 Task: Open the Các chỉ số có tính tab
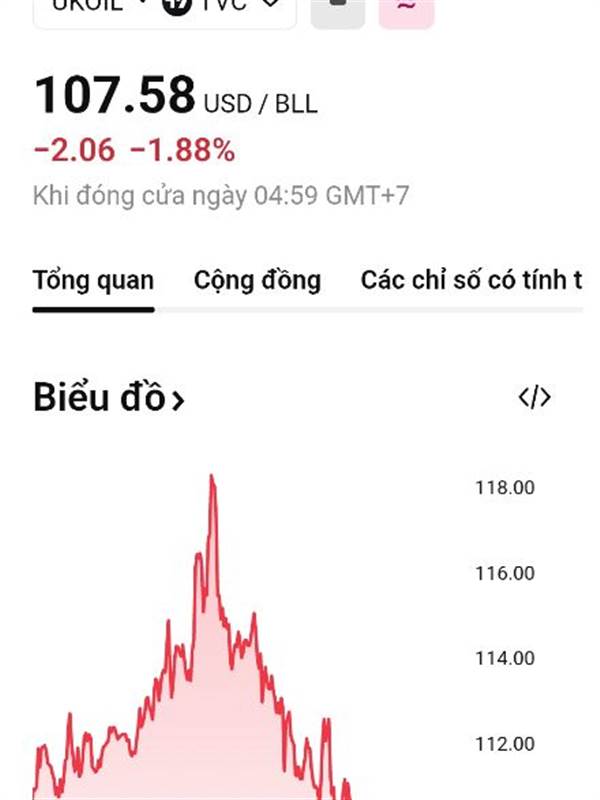pos(471,280)
